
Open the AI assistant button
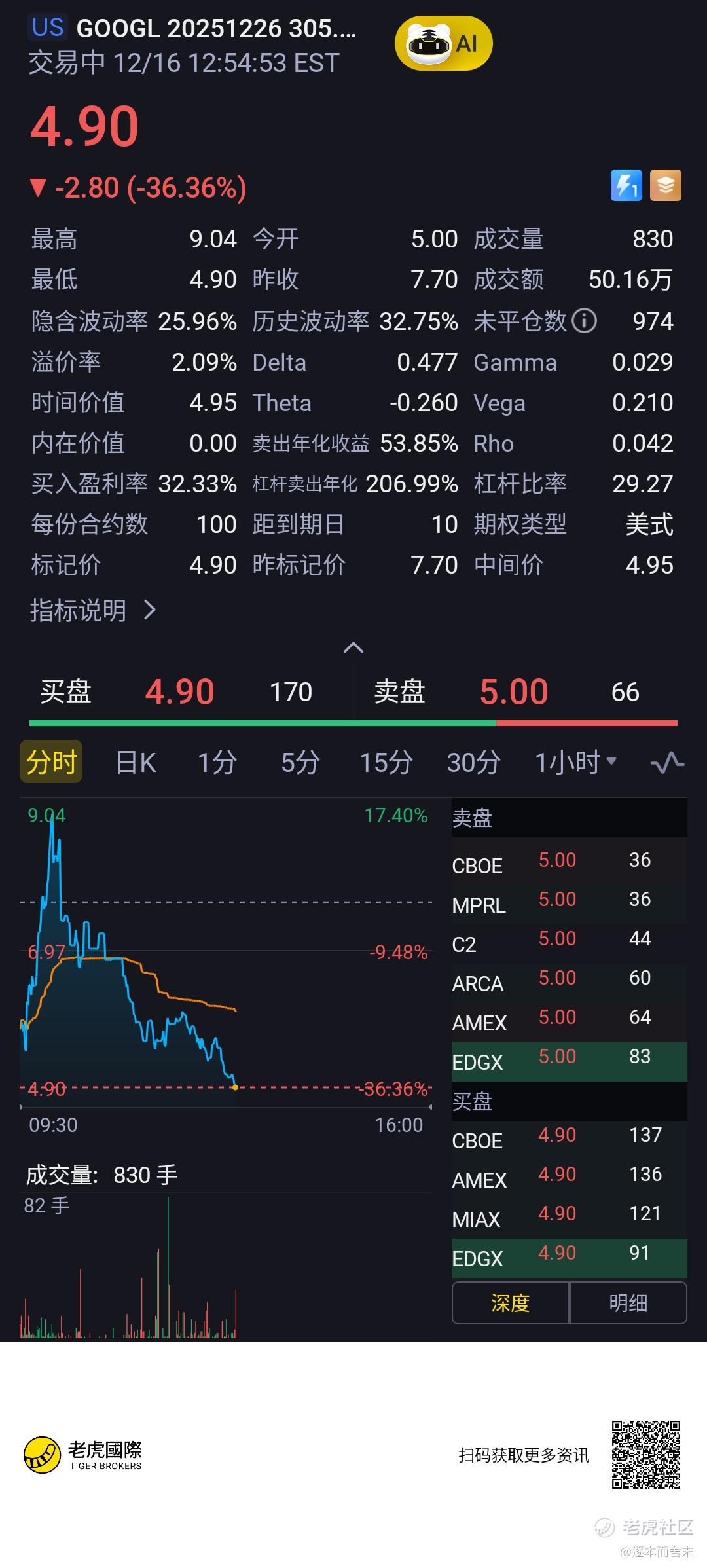(x=443, y=44)
